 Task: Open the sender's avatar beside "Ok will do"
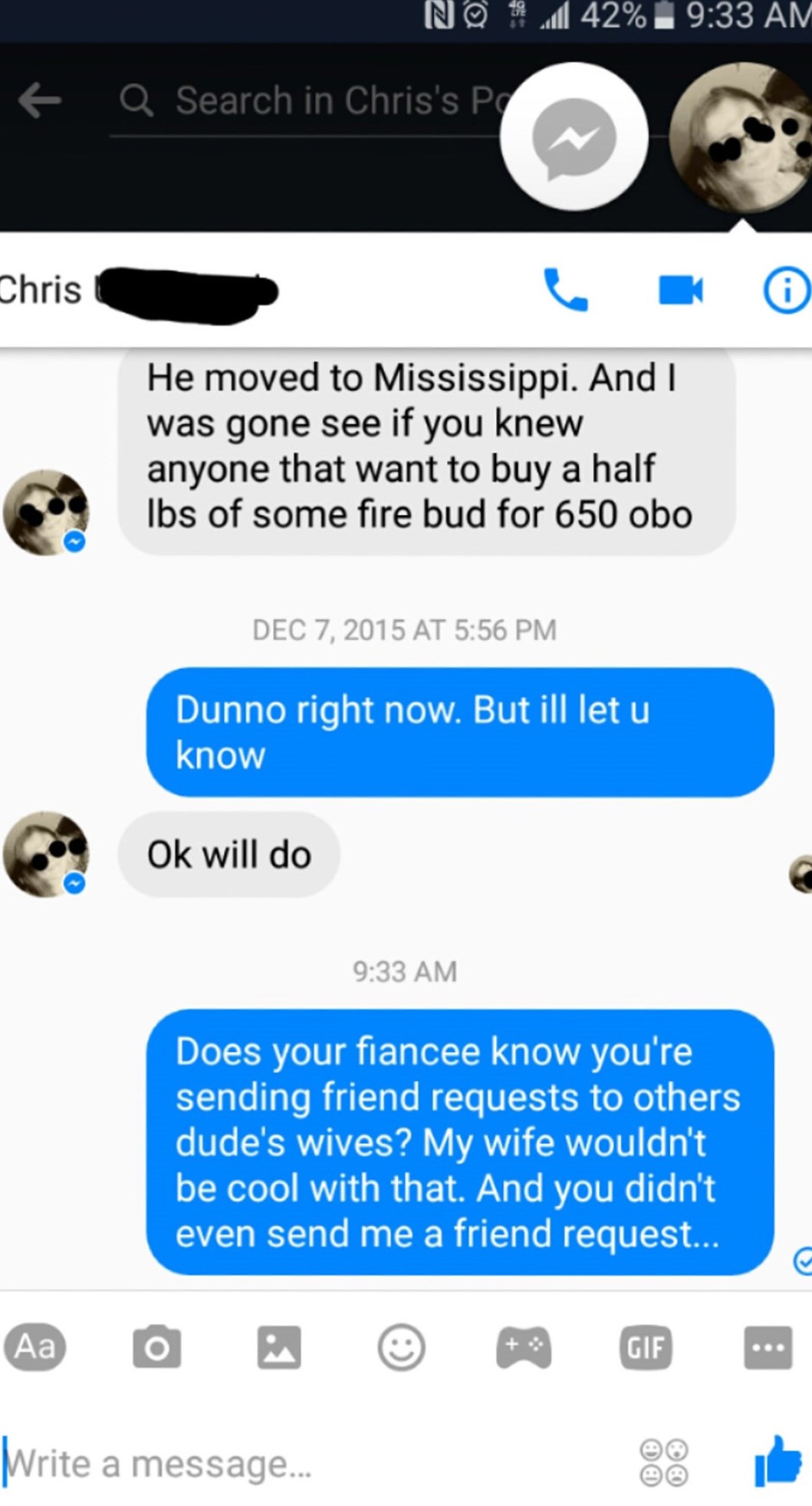[x=46, y=854]
